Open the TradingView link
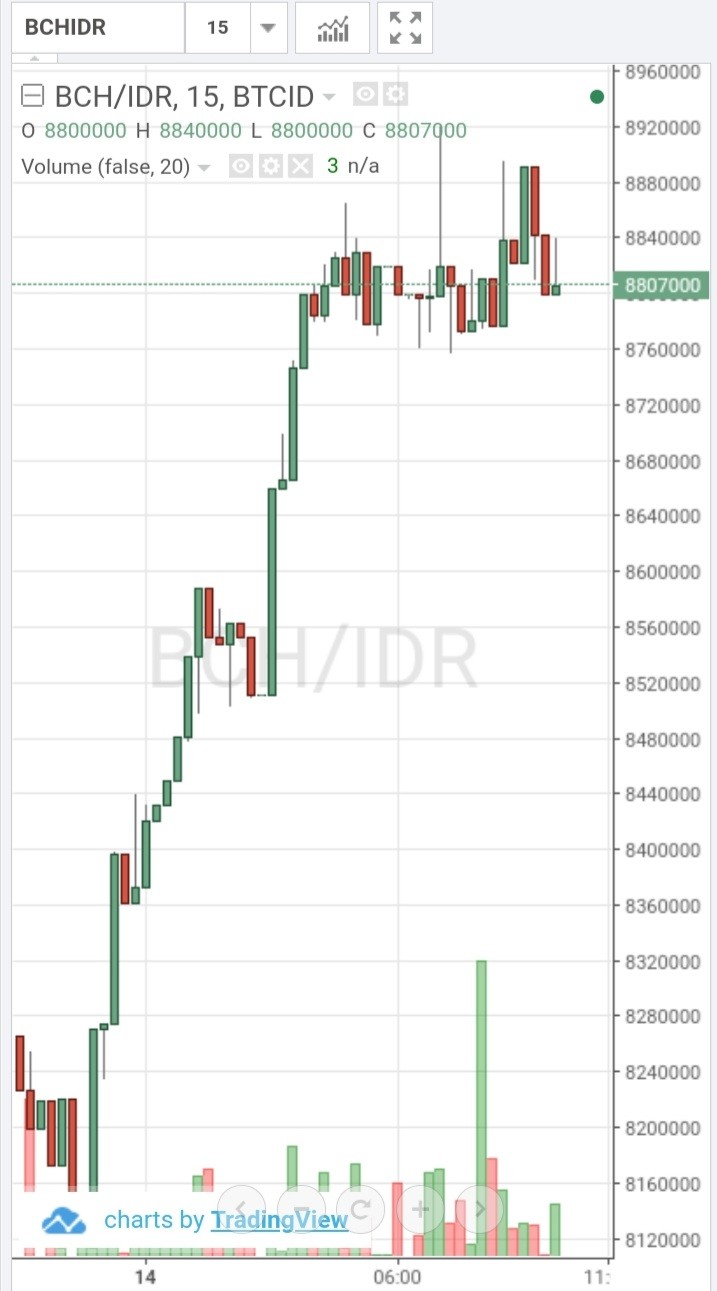Image resolution: width=717 pixels, height=1291 pixels. point(279,1220)
